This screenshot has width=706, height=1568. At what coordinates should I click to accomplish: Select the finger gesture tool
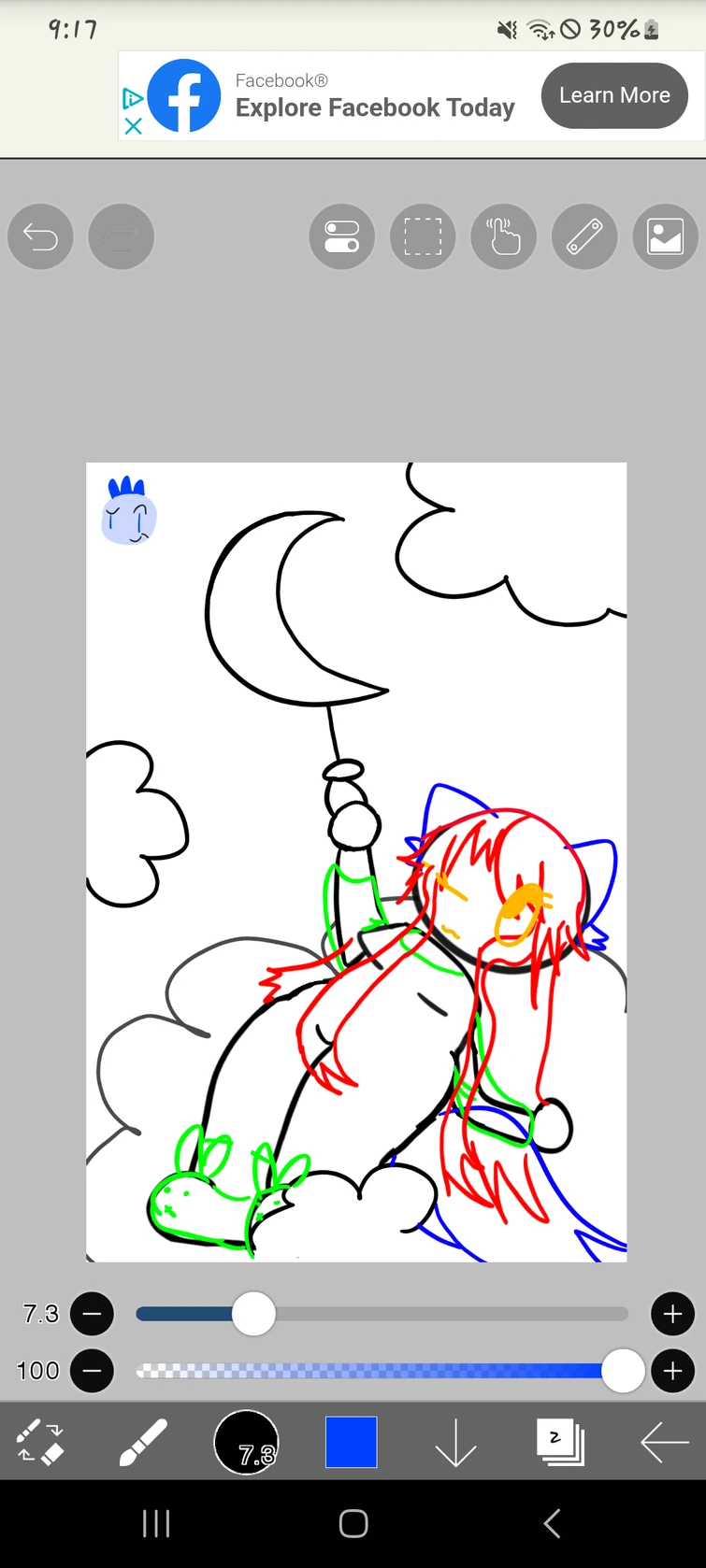click(503, 236)
